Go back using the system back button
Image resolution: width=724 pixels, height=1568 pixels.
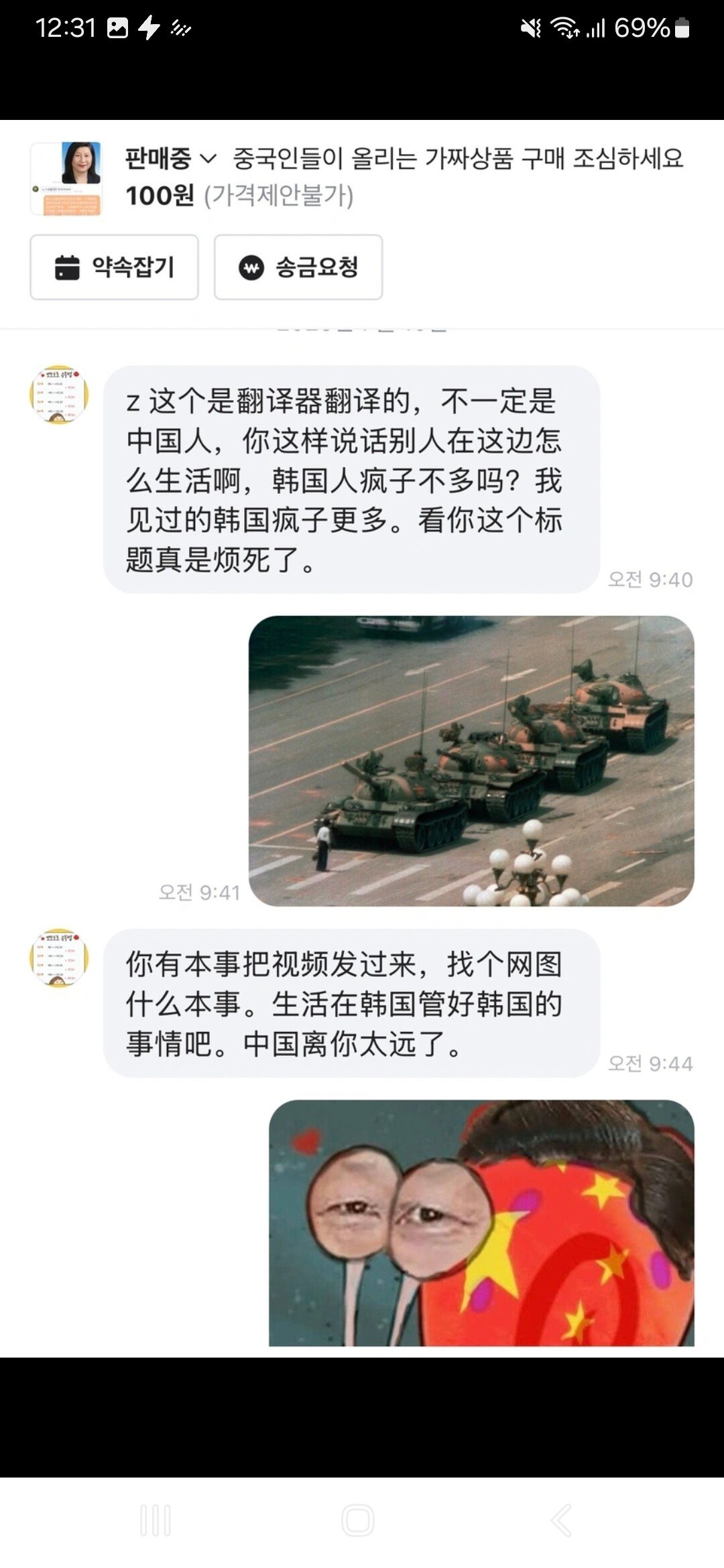561,1520
